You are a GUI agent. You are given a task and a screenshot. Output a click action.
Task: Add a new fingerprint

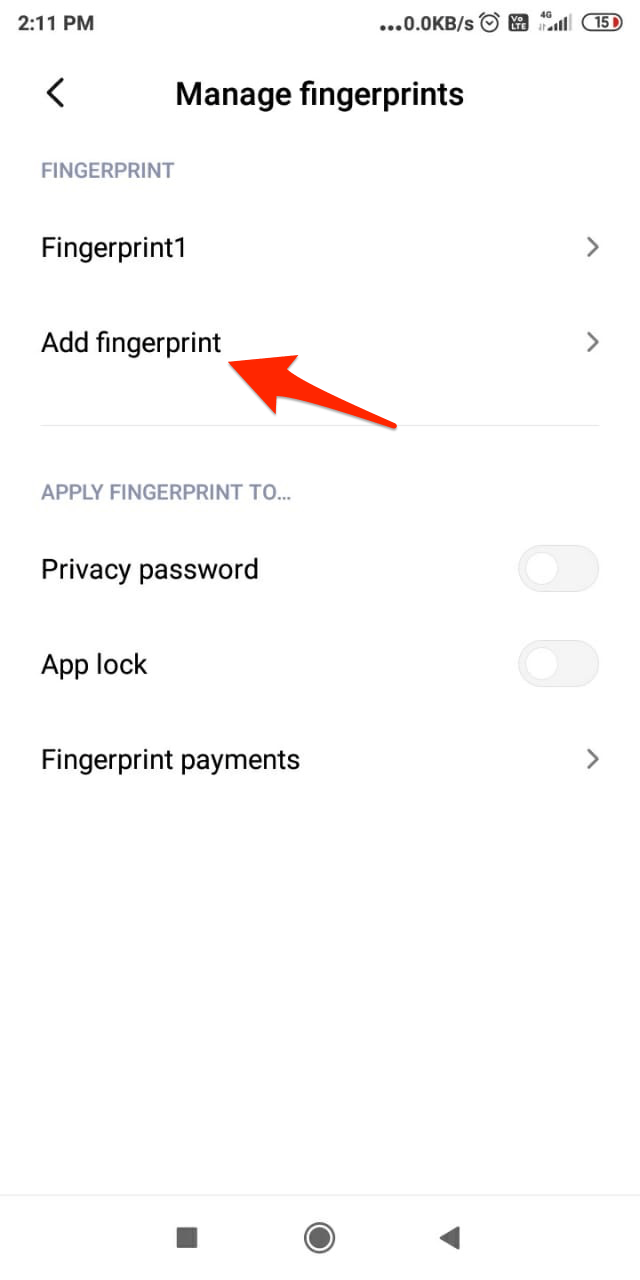point(320,343)
